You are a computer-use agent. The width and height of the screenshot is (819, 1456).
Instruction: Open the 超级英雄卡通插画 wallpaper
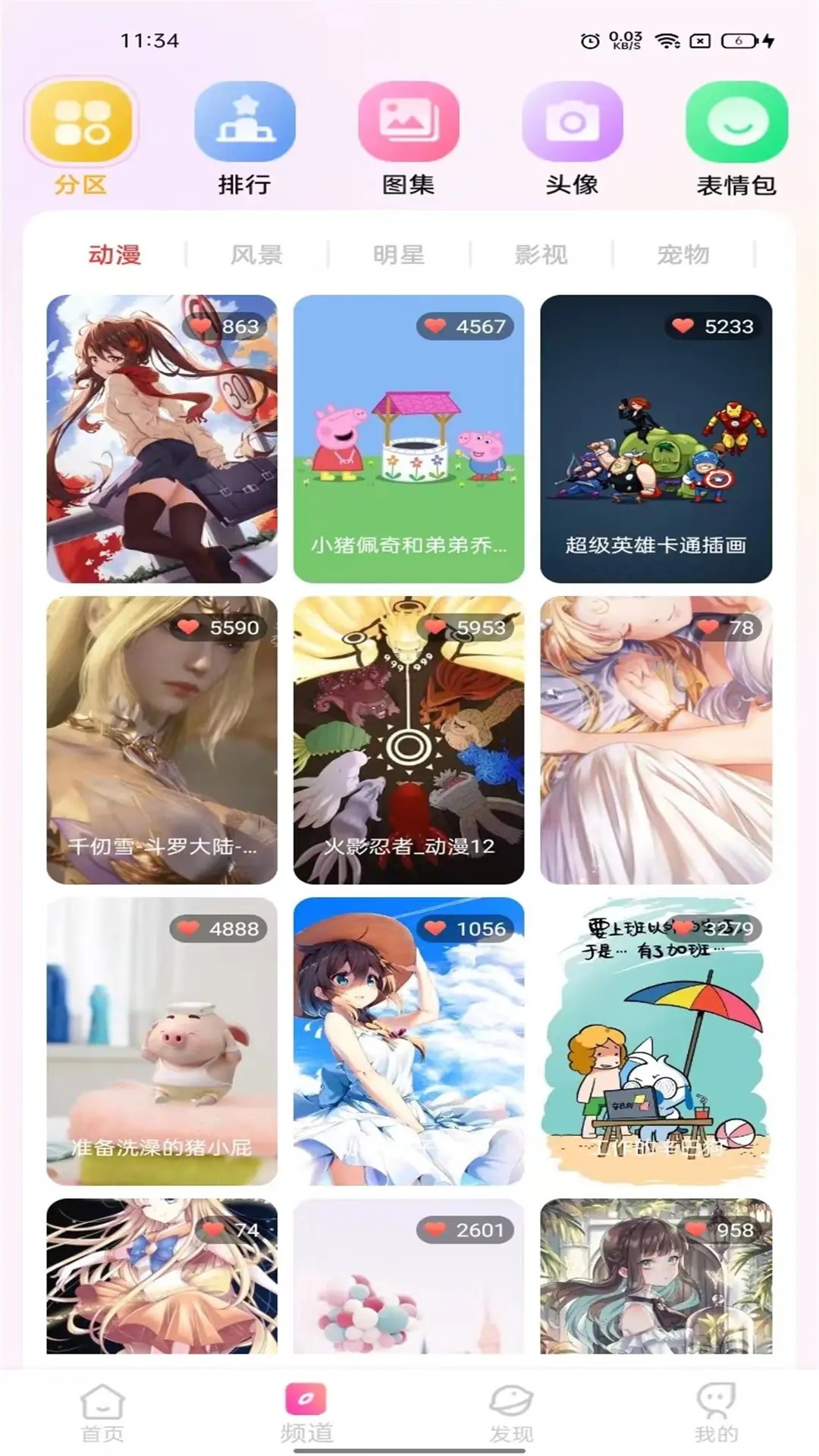tap(656, 438)
